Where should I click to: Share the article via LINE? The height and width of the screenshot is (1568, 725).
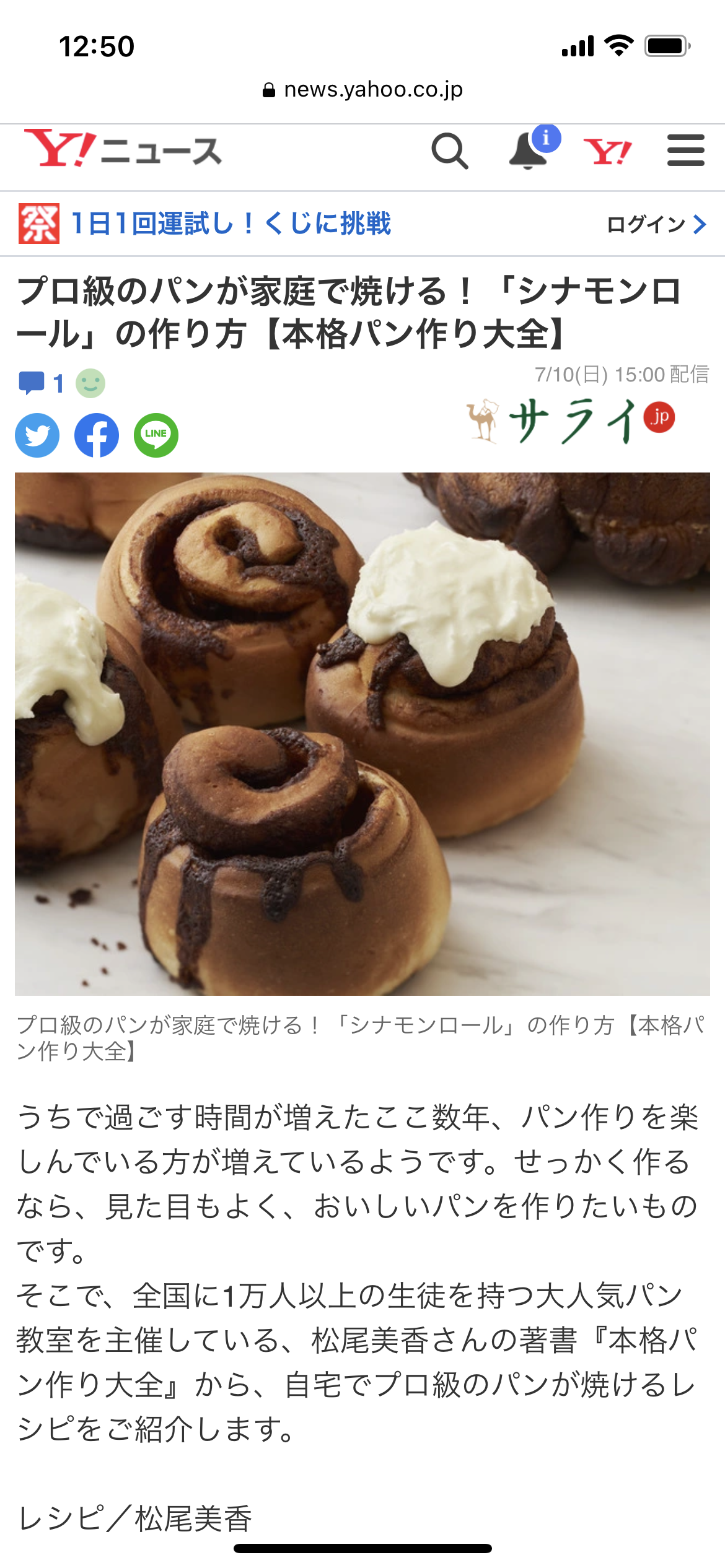point(156,435)
